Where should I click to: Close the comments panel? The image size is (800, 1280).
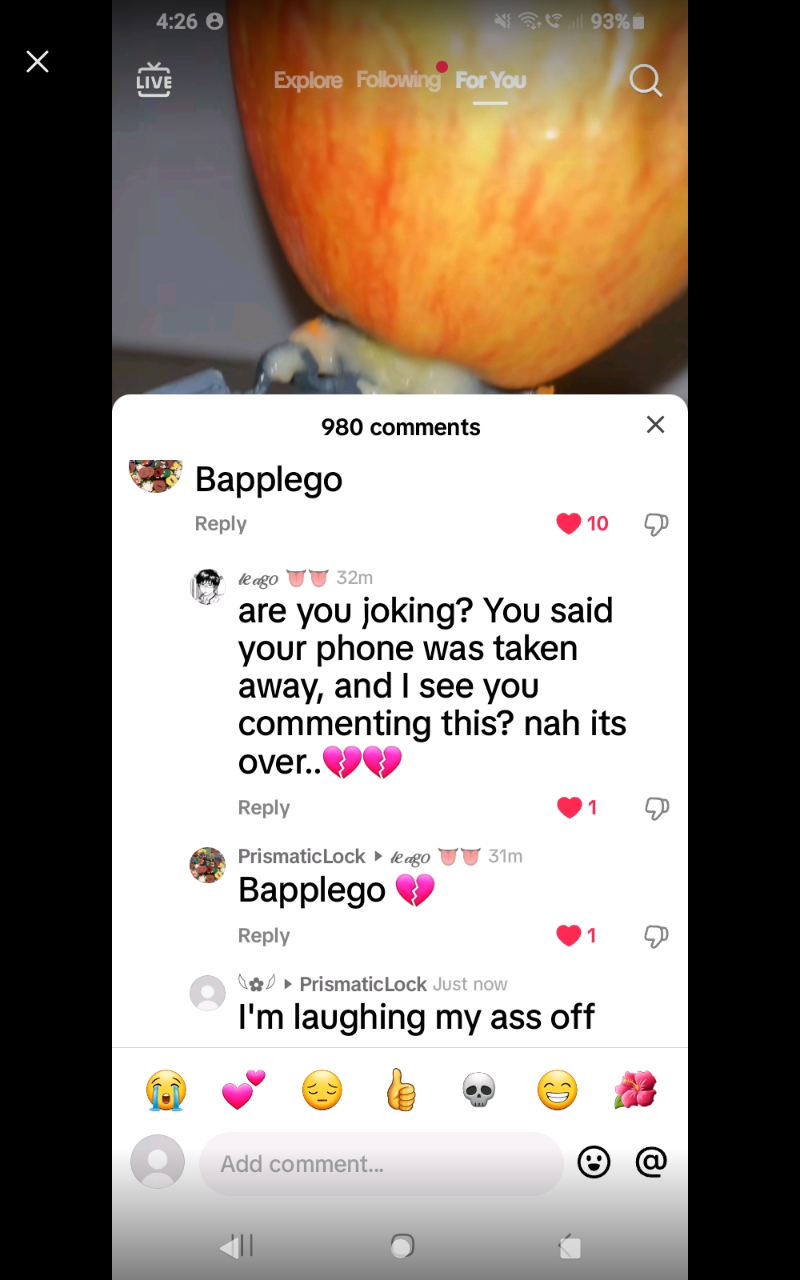tap(655, 425)
